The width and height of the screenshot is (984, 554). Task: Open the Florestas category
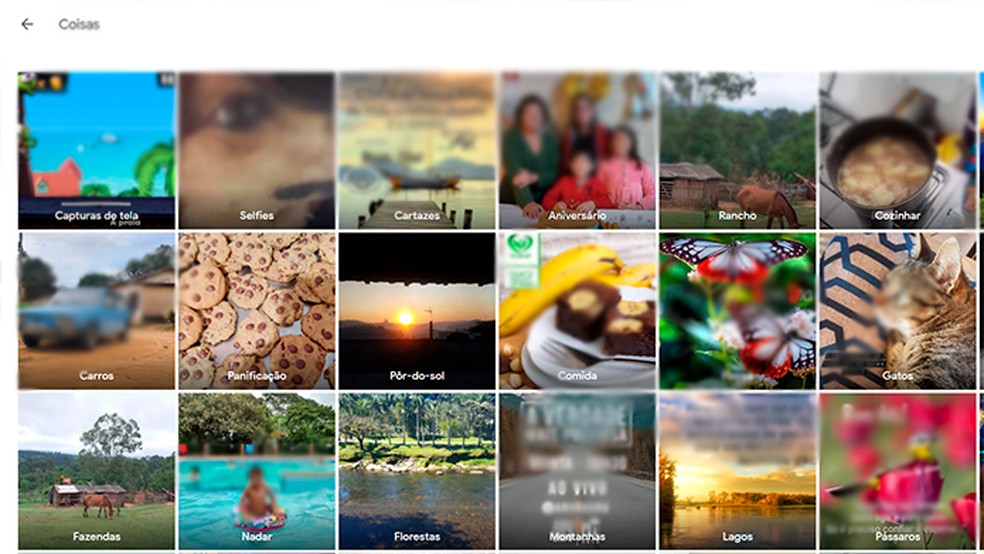pyautogui.click(x=417, y=471)
